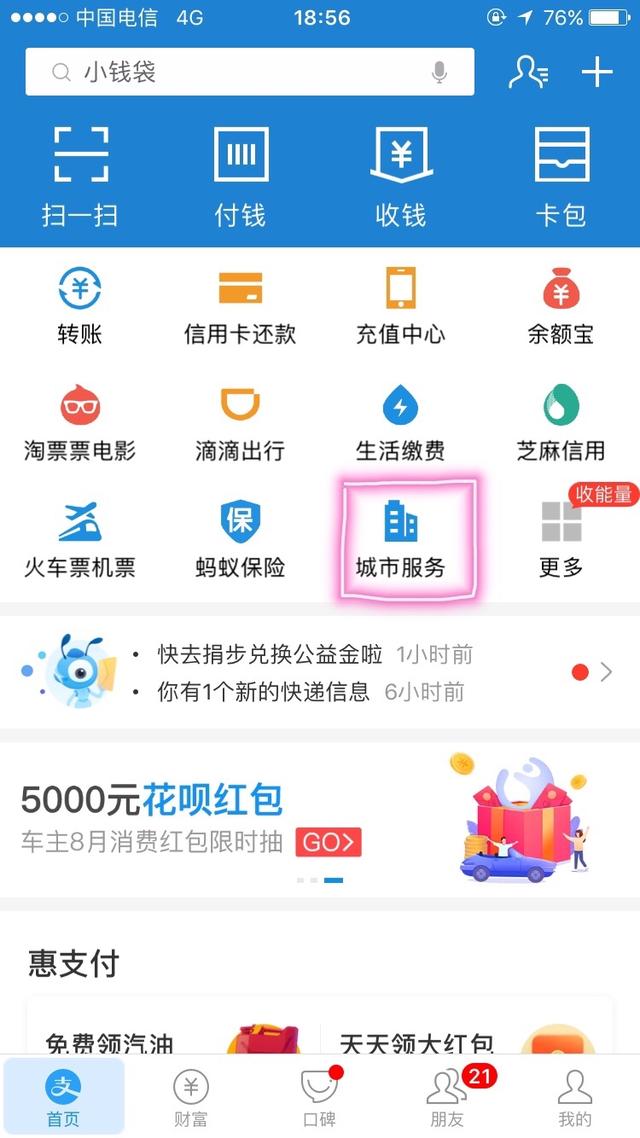Open 信用卡还款
The image size is (640, 1138).
pos(240,306)
